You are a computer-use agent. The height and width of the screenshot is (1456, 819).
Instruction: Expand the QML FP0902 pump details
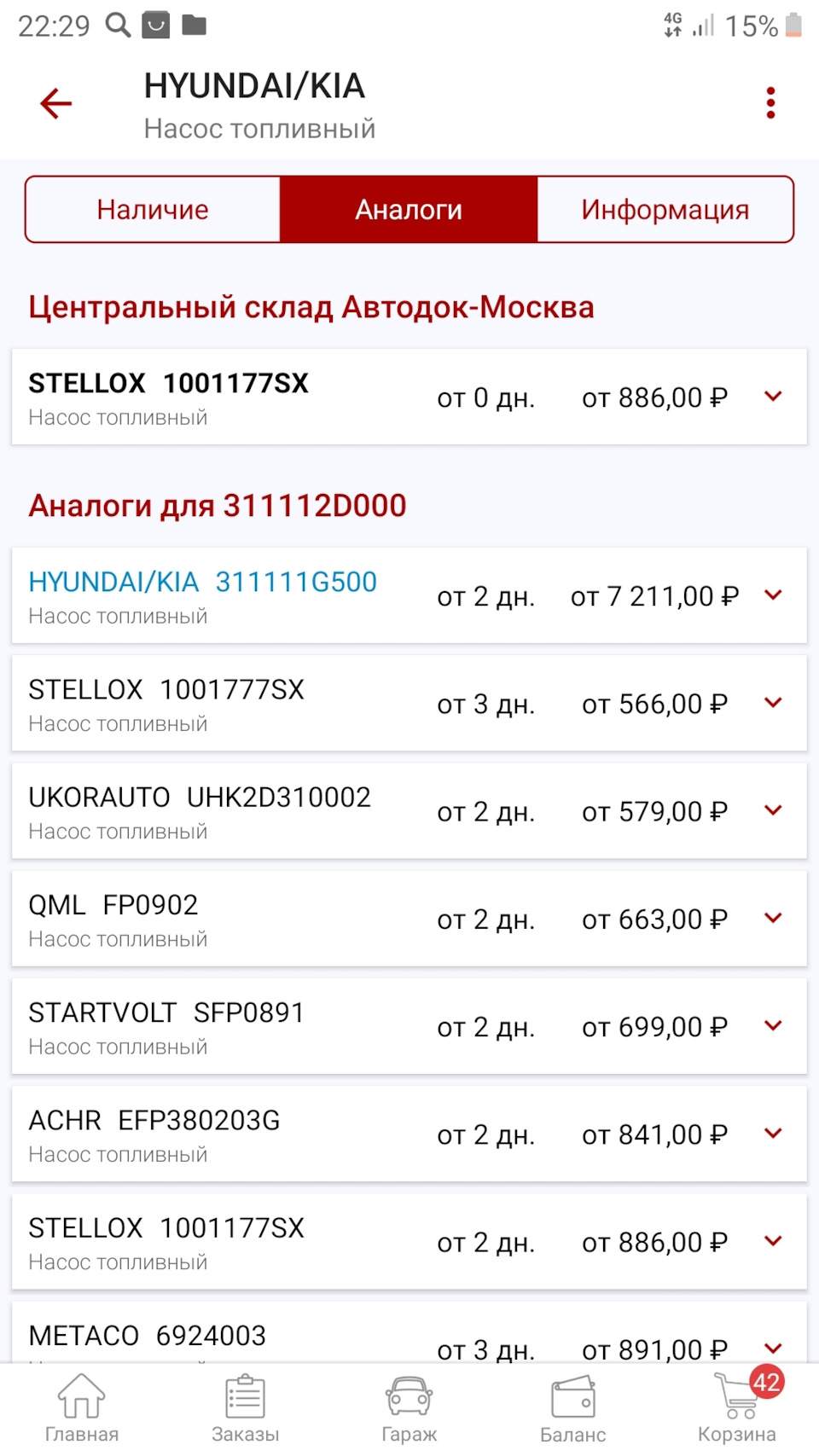point(774,919)
